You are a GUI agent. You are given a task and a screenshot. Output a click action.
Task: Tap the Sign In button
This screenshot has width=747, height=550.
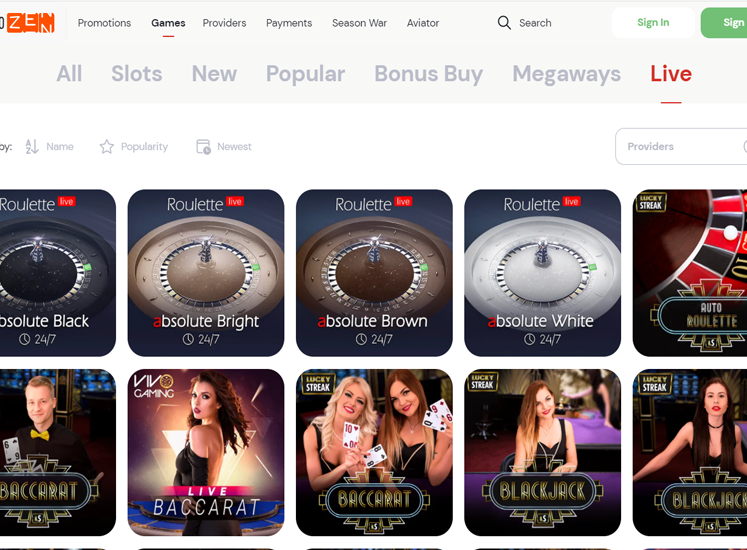click(653, 23)
